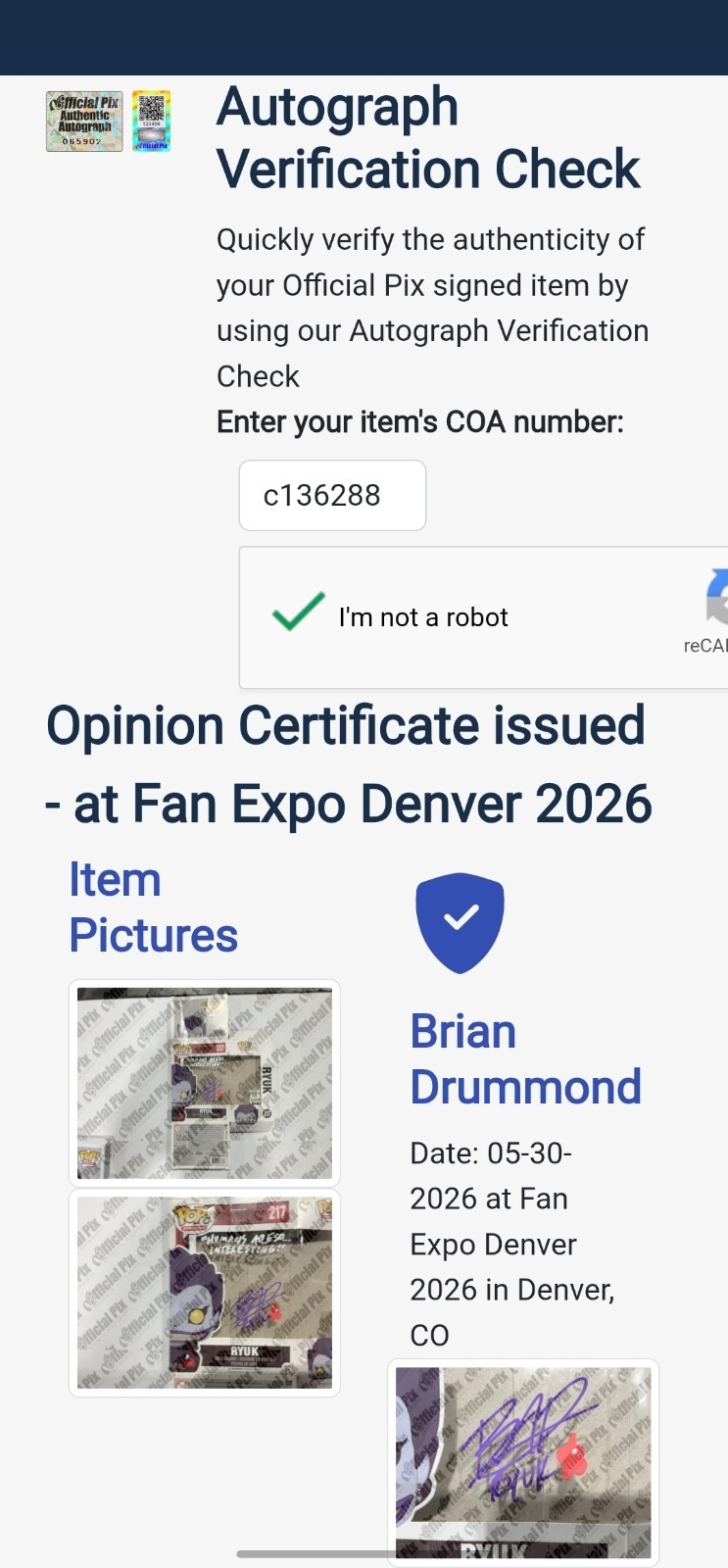The image size is (728, 1568).
Task: Open the boxed Ryuk Funko item picture
Action: click(x=205, y=1082)
